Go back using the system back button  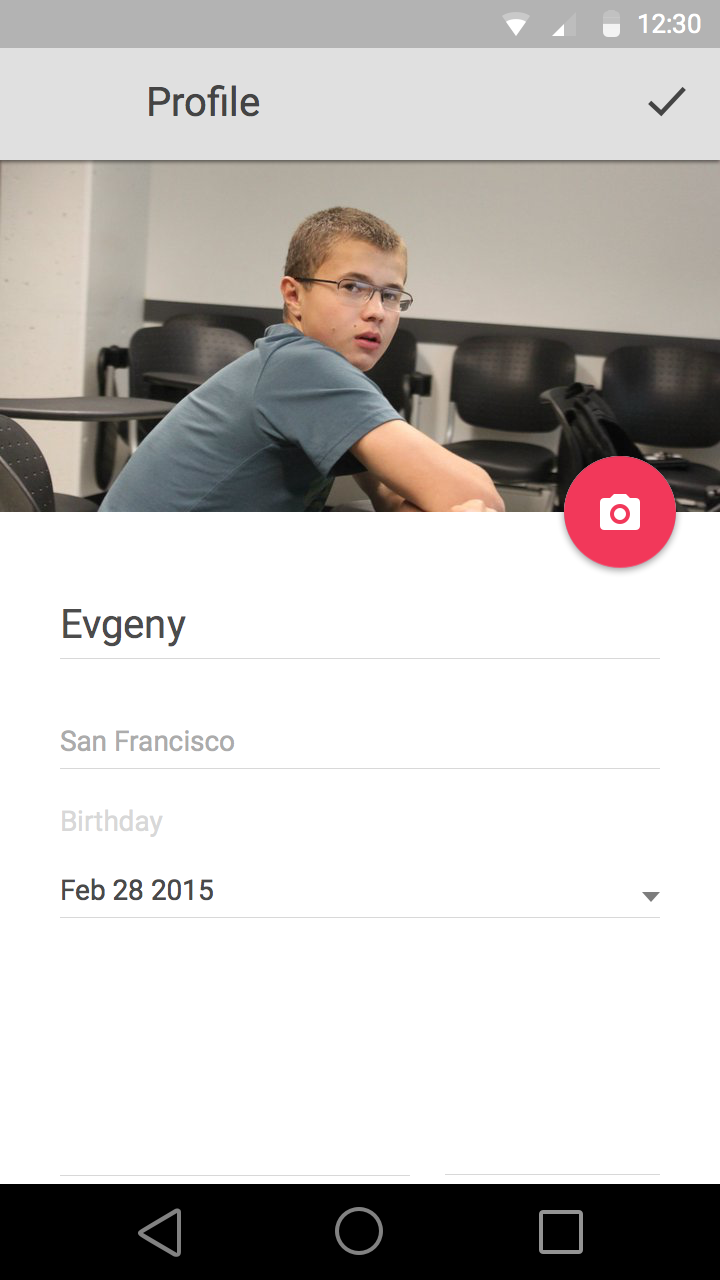(160, 1232)
